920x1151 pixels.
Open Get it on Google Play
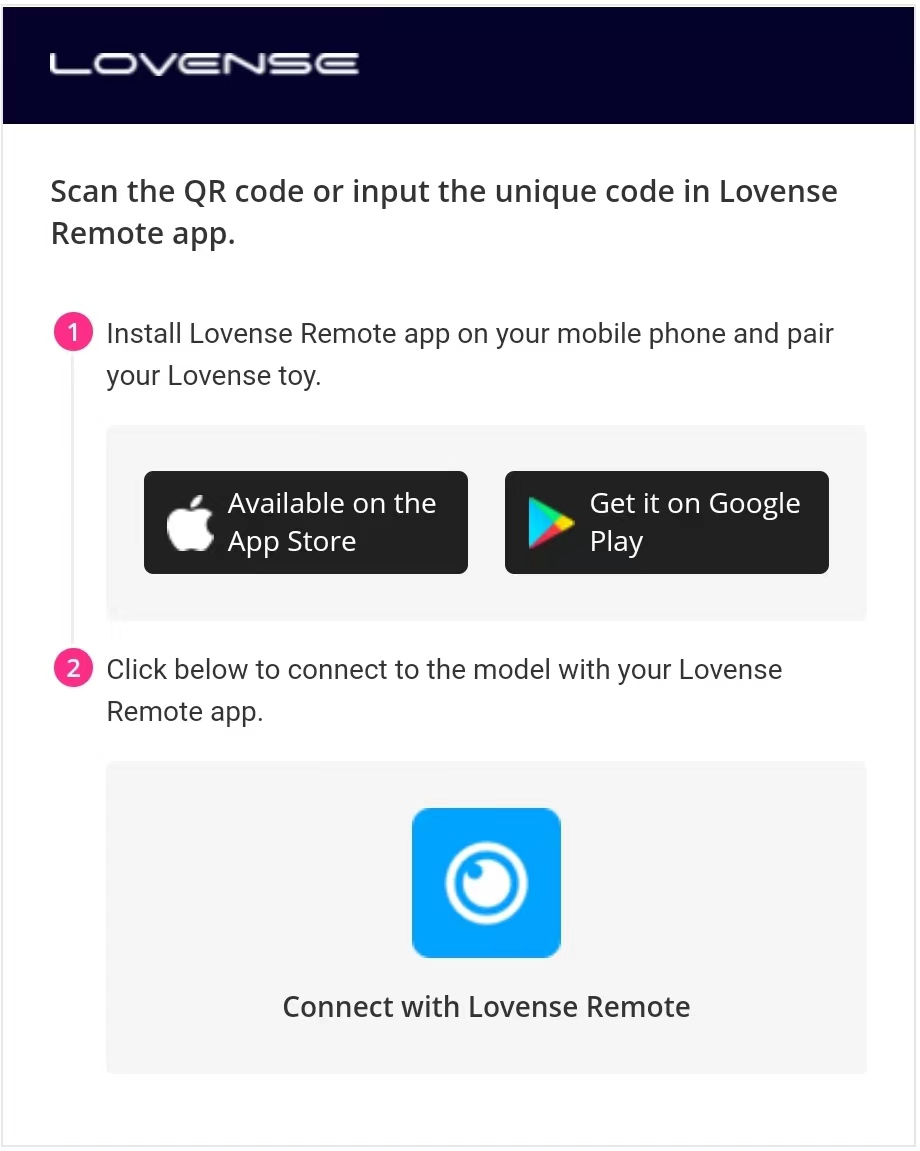click(x=666, y=522)
